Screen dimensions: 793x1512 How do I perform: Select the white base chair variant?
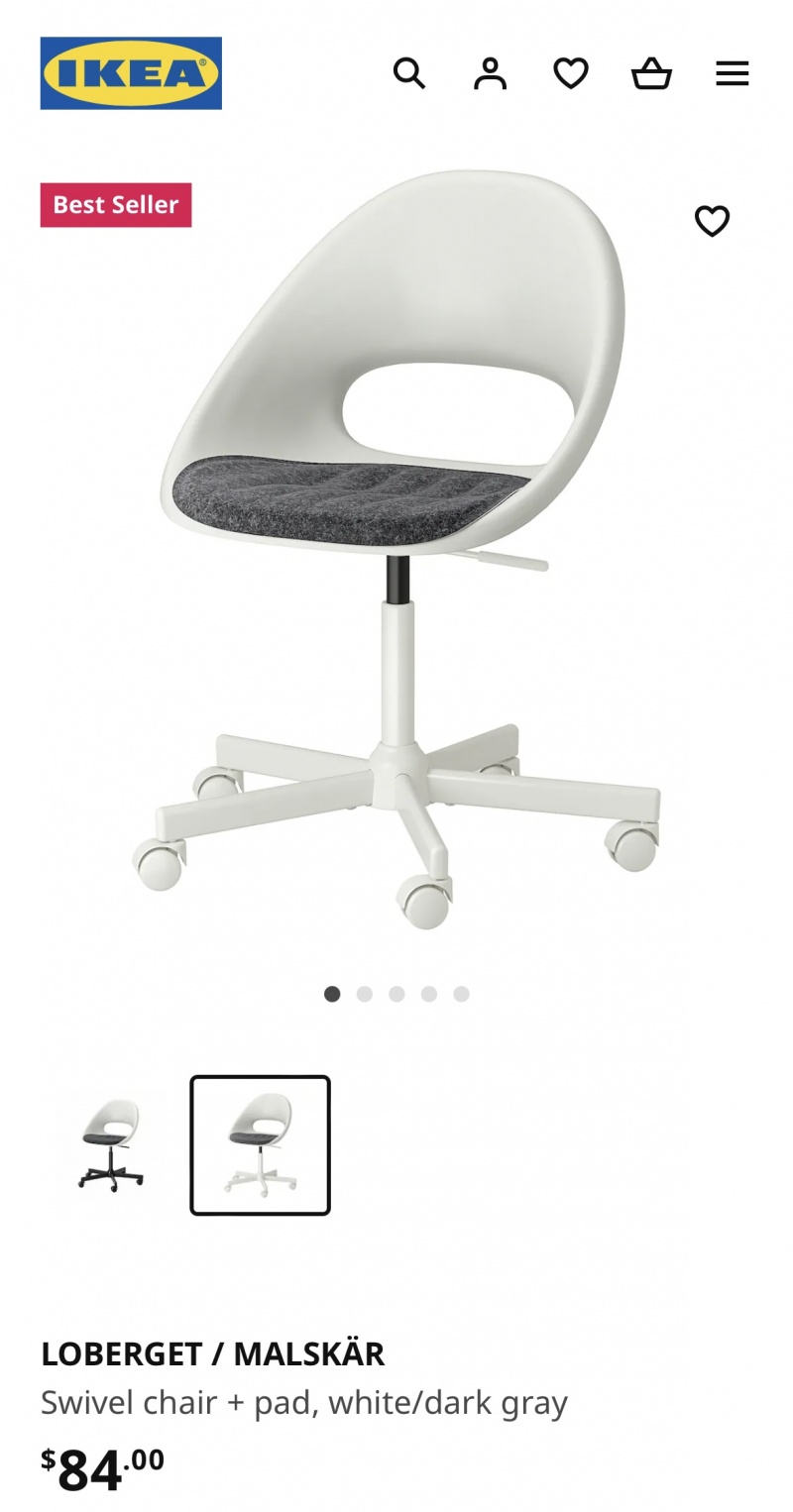260,1144
